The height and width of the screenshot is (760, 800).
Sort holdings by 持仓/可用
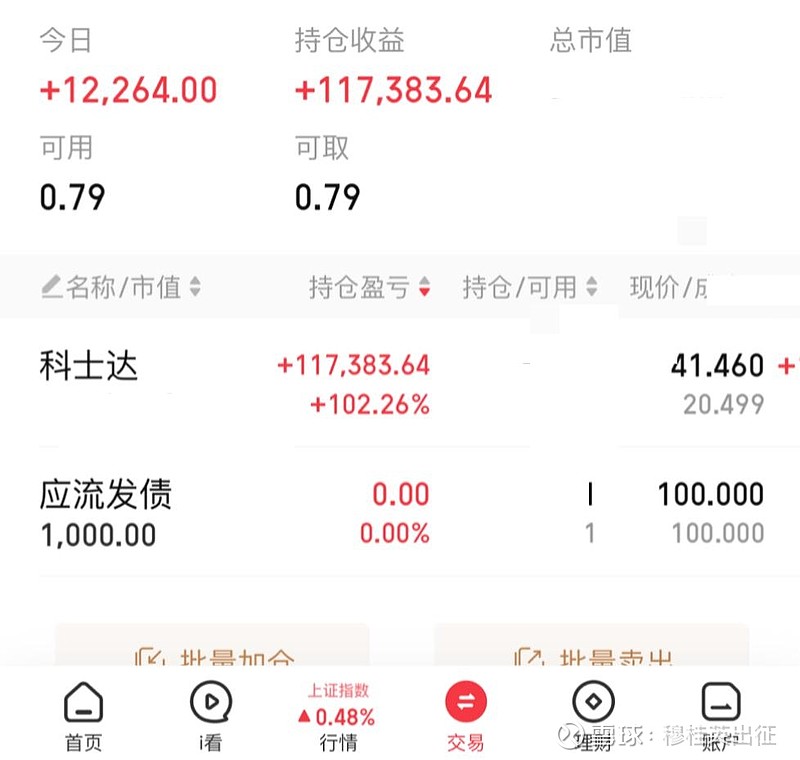(529, 288)
